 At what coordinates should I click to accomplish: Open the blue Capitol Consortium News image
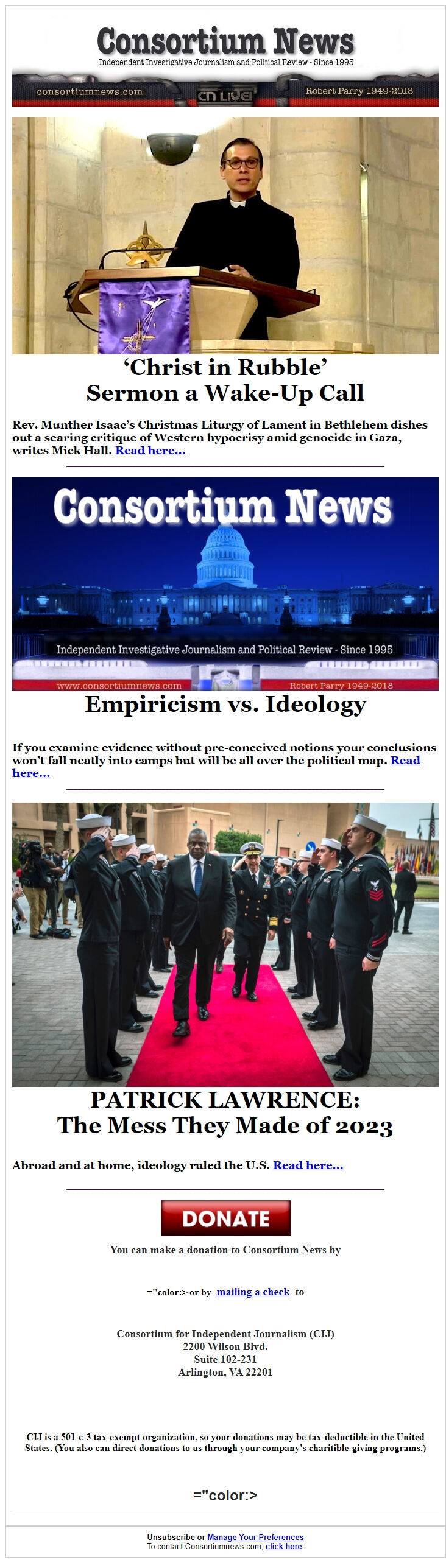[x=225, y=583]
